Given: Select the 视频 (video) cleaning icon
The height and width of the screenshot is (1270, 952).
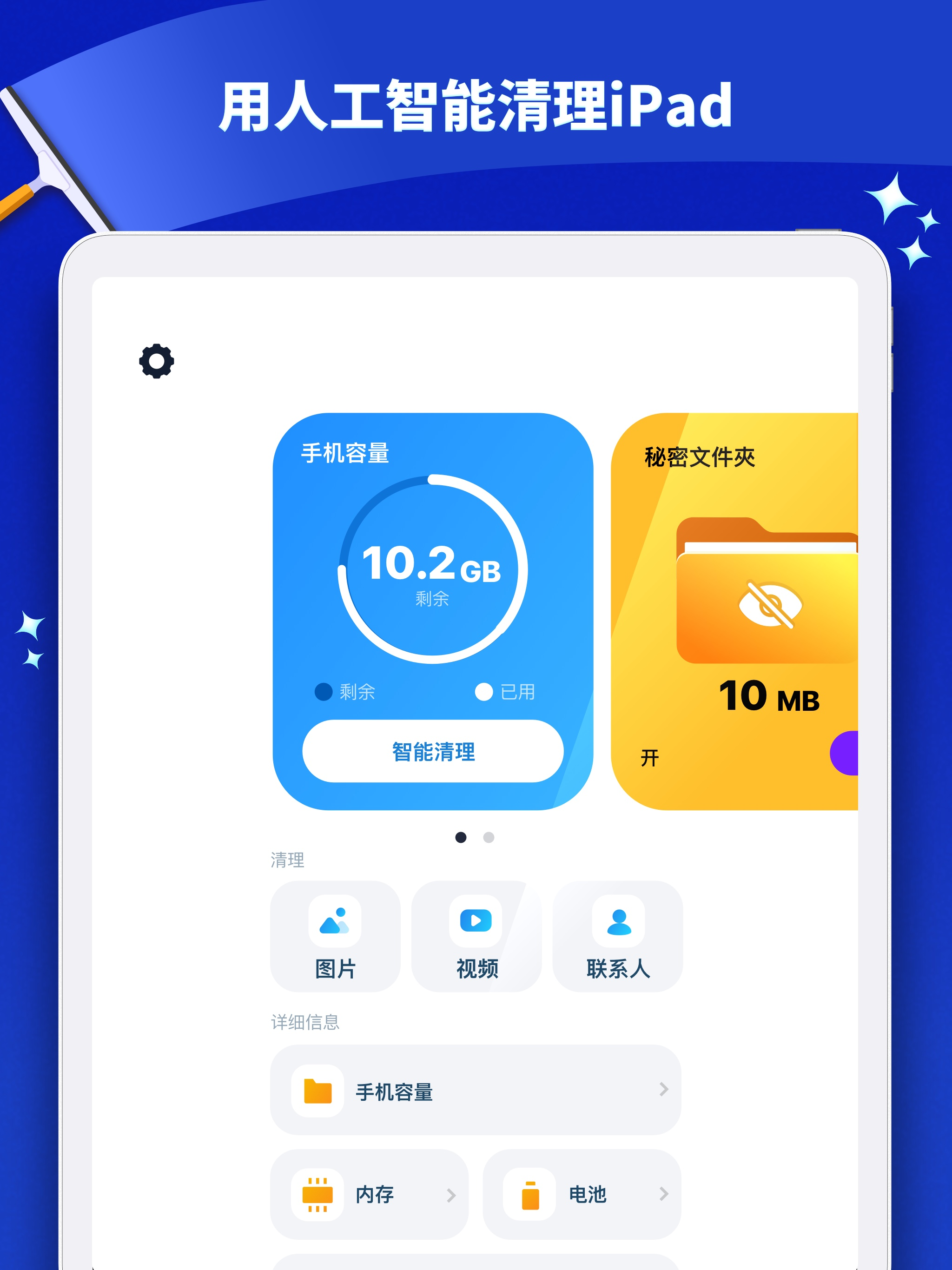Looking at the screenshot, I should (476, 920).
